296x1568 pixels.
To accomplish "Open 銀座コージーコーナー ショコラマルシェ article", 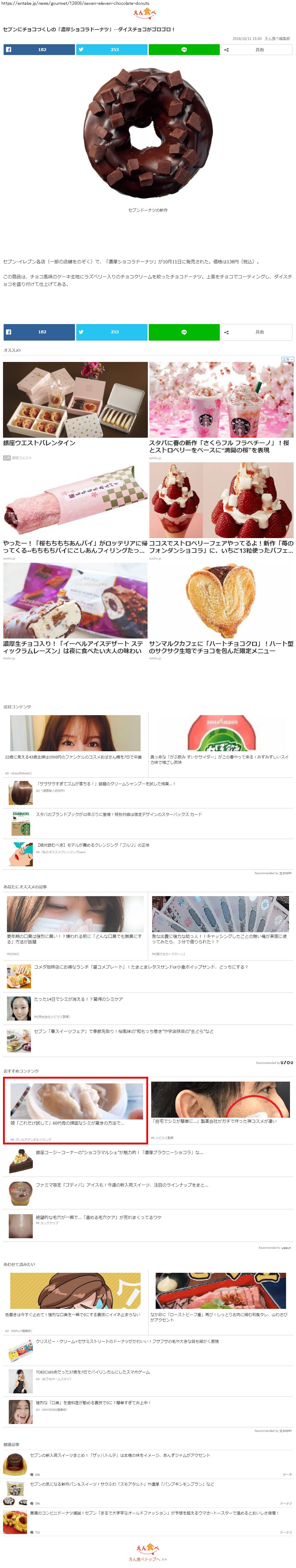I will click(x=119, y=1152).
